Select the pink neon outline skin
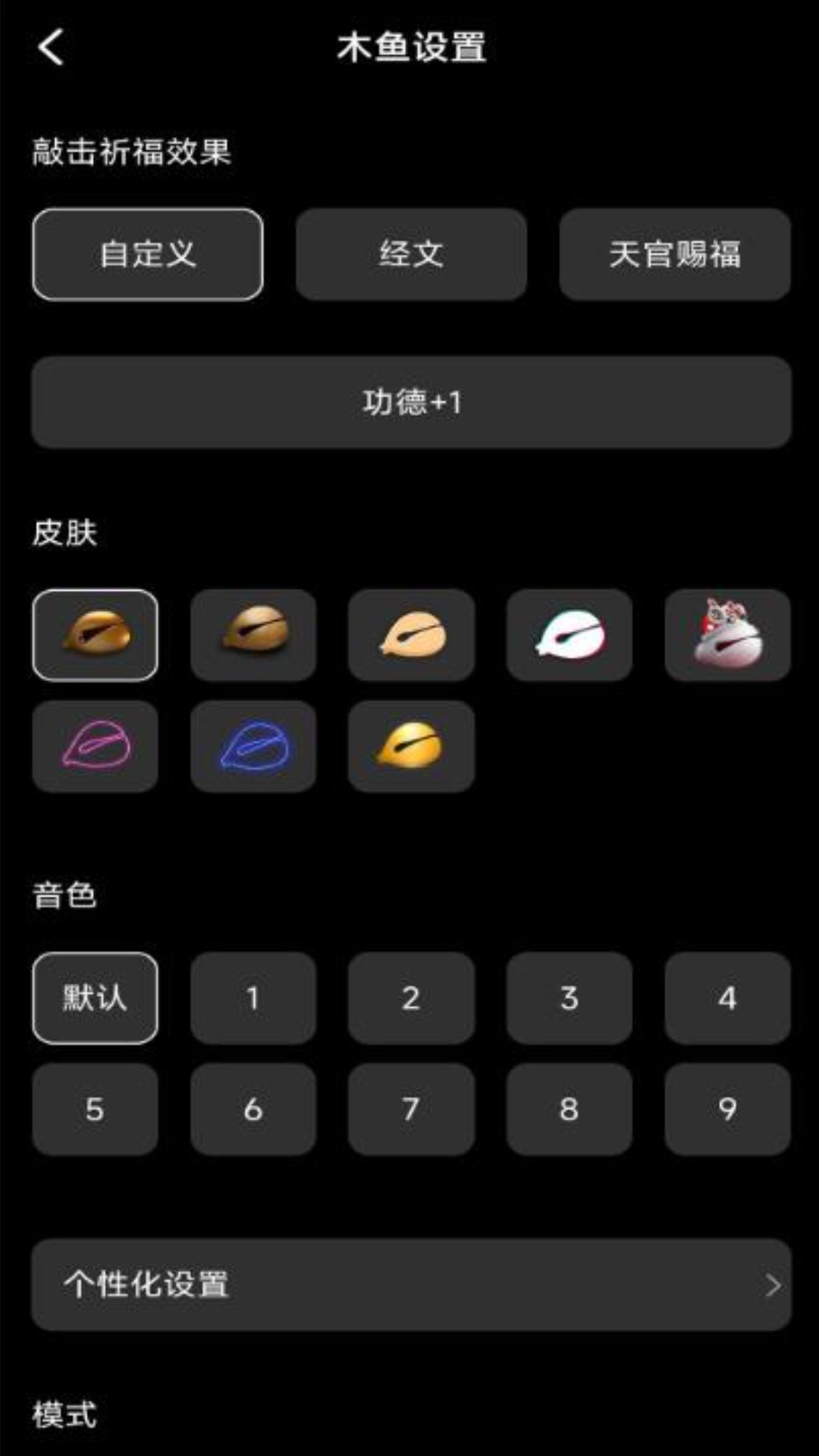Screen dimensions: 819x1456 pos(95,747)
